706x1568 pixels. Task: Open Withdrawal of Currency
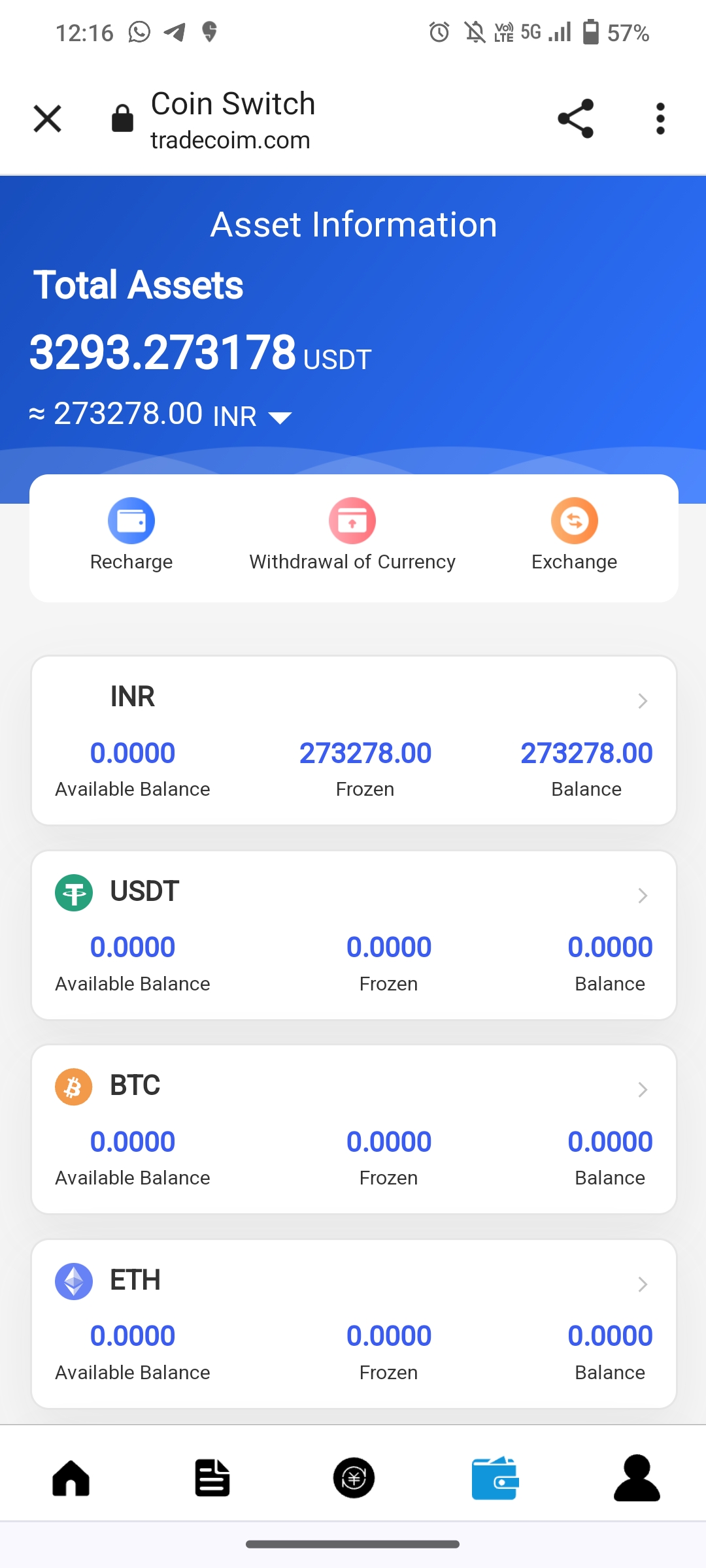click(x=352, y=535)
